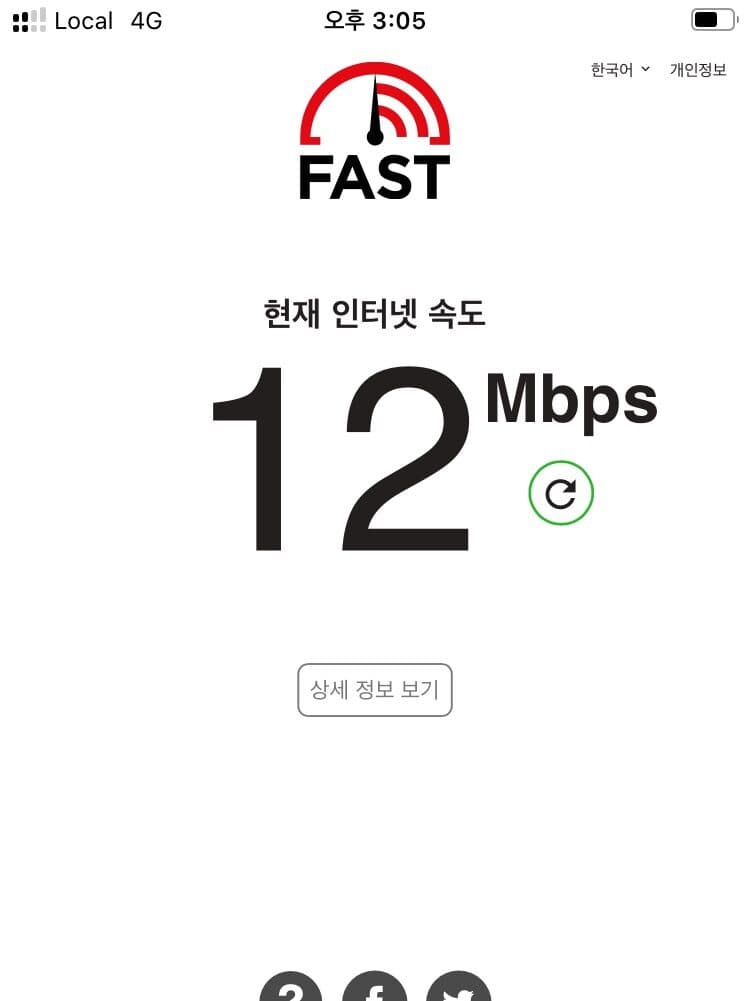This screenshot has height=1001, width=750.
Task: Open the 한국어 language dropdown
Action: point(620,70)
